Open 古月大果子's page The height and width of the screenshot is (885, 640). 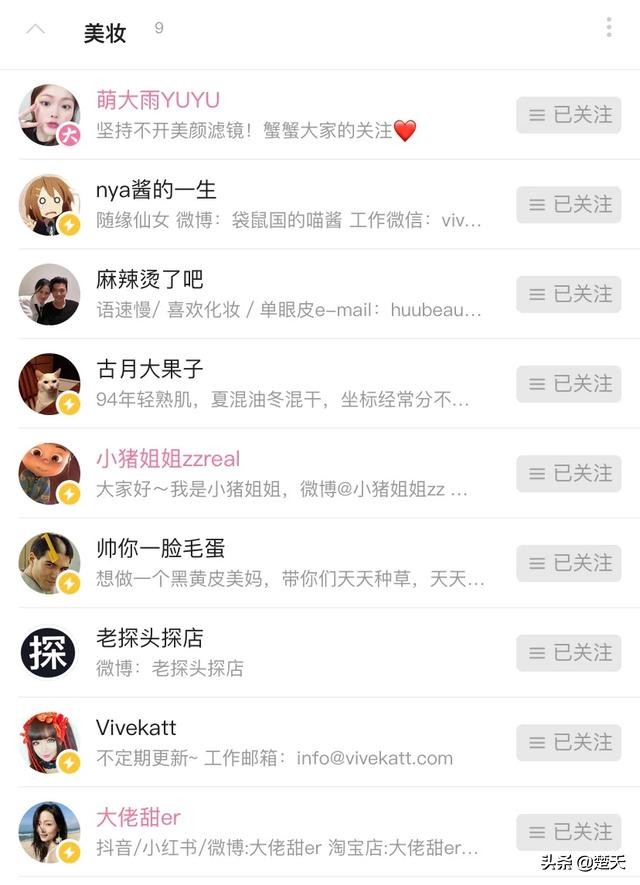(x=150, y=369)
